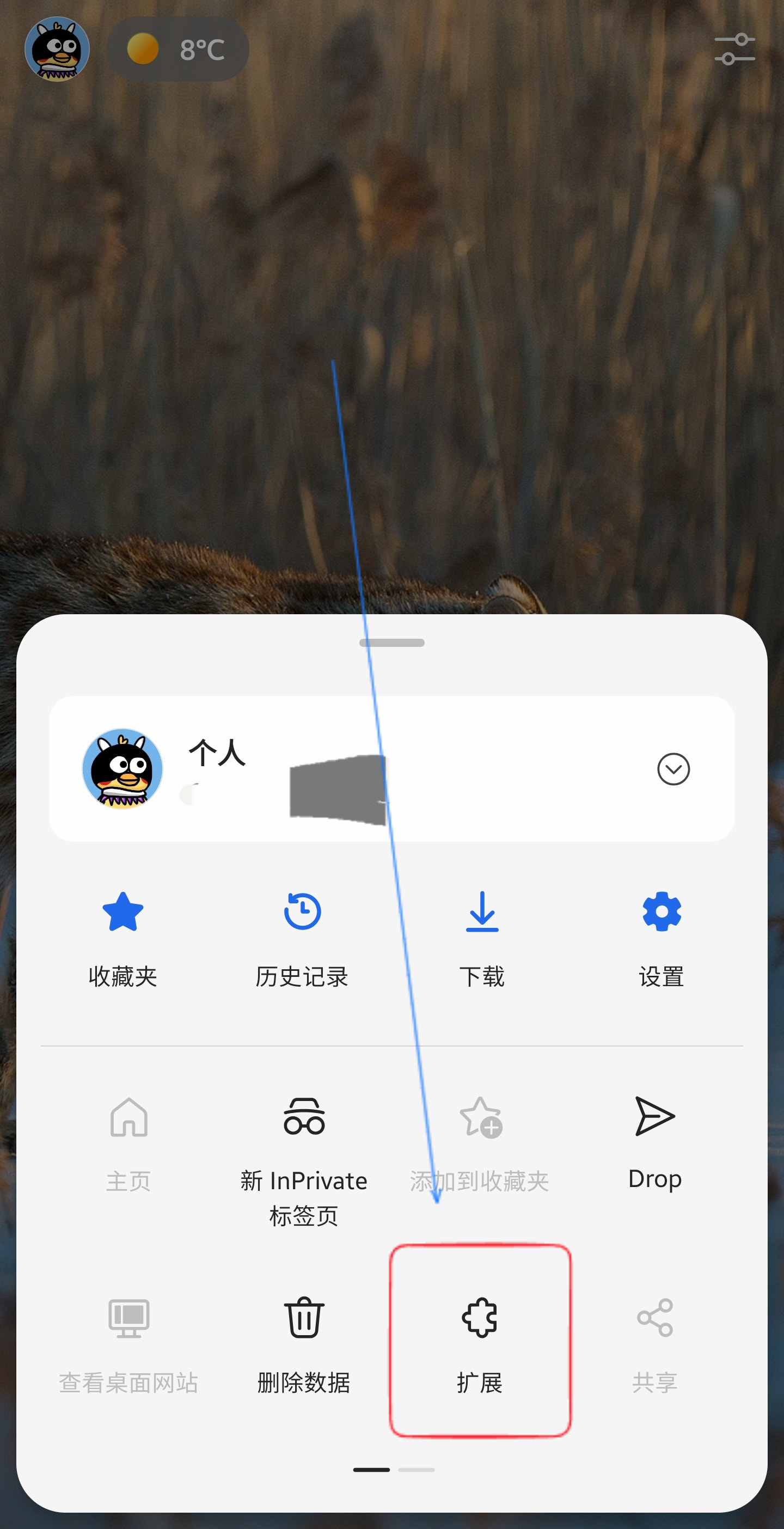The width and height of the screenshot is (784, 1529).
Task: Expand the 个人 profile dropdown arrow
Action: click(673, 769)
